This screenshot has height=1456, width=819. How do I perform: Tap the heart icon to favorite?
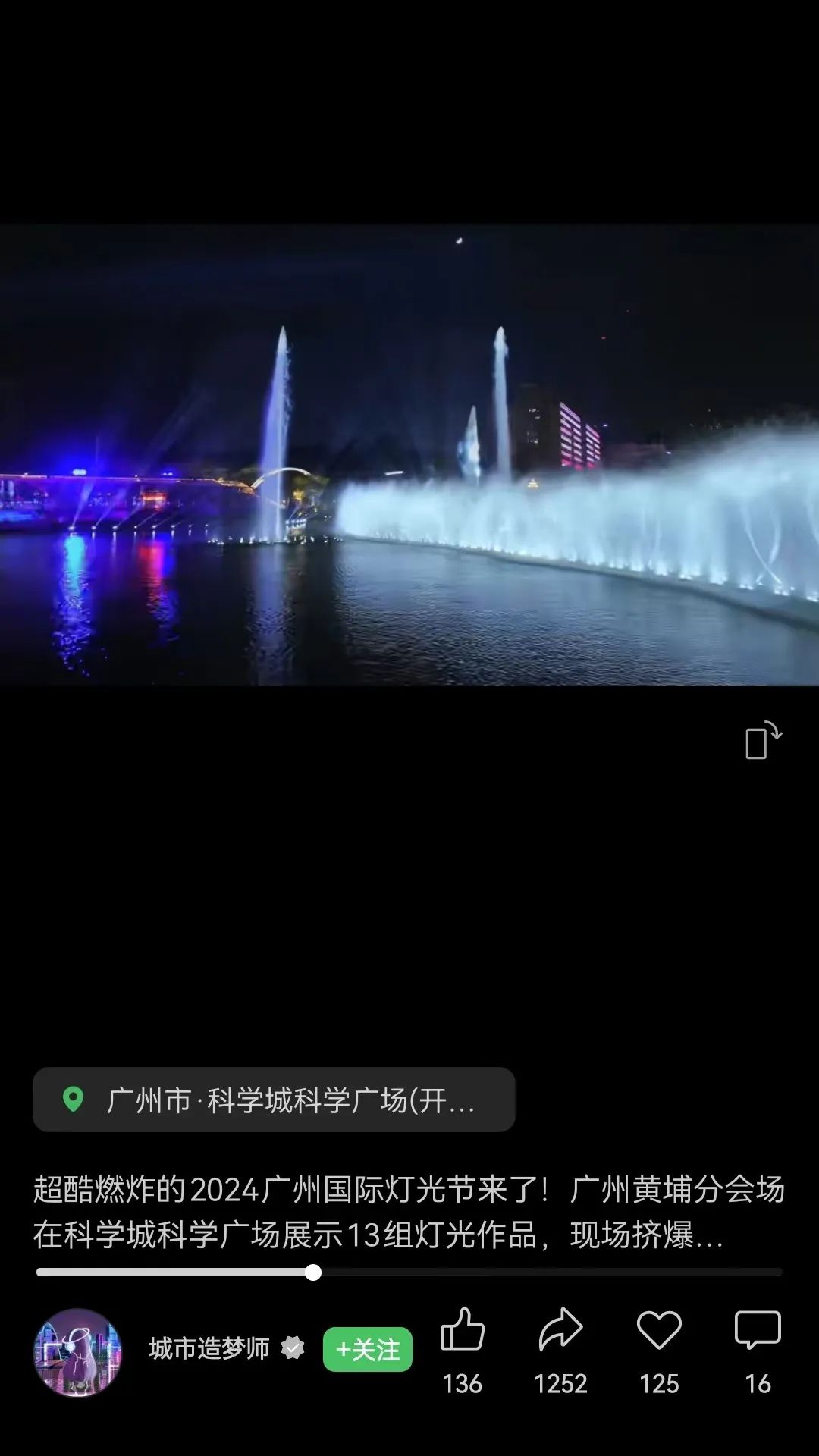click(x=659, y=1331)
